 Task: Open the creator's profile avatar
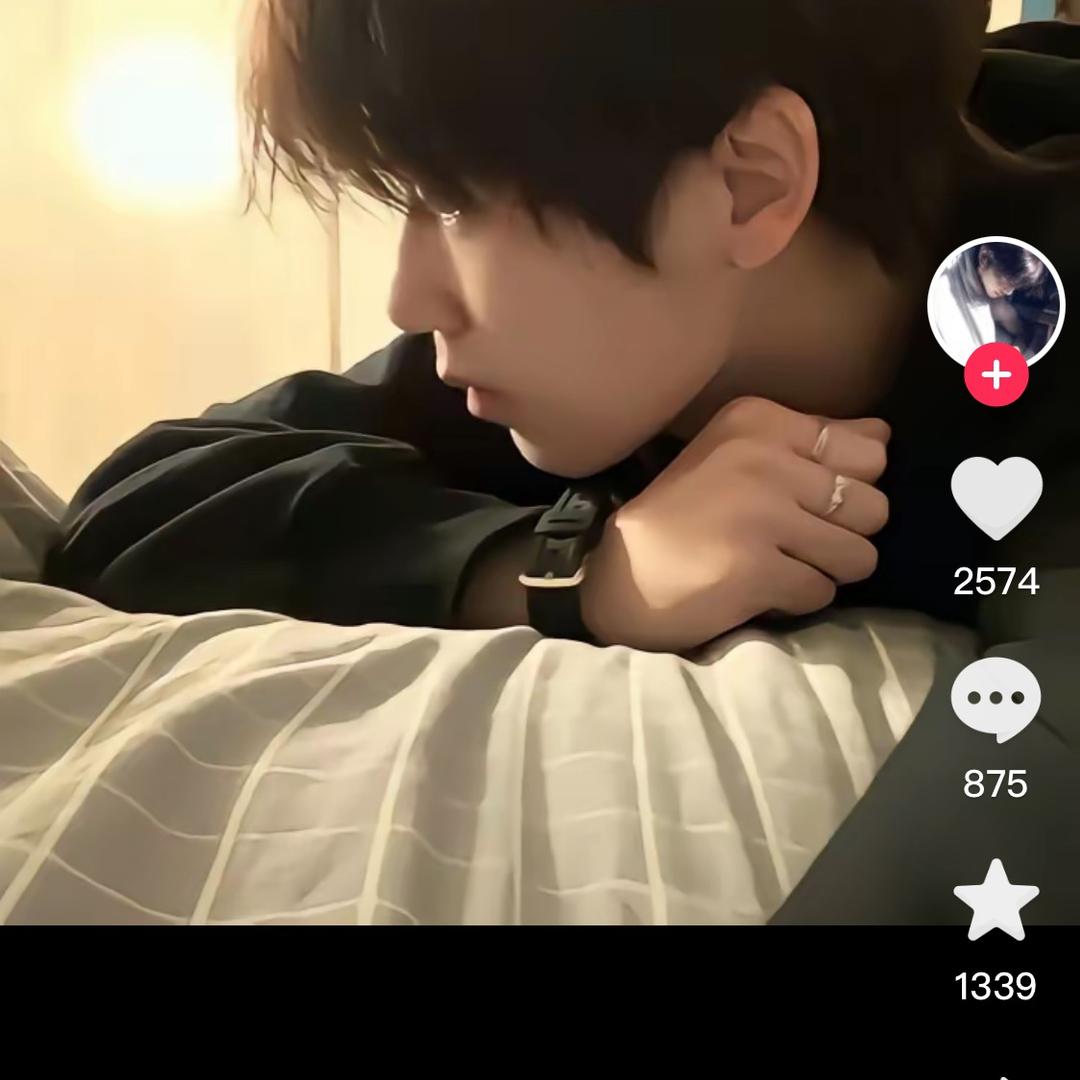point(995,303)
